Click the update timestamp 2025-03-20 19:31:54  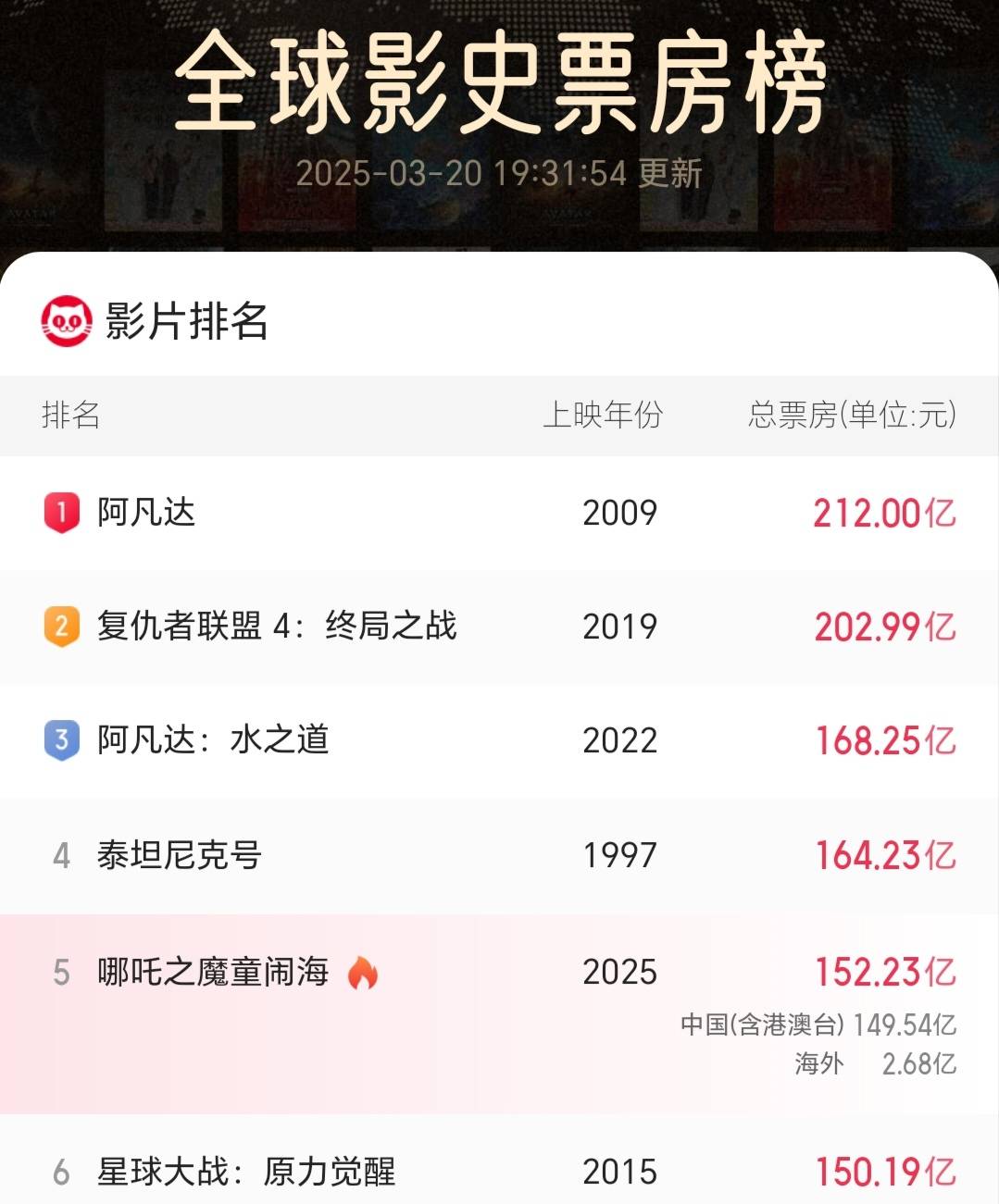(499, 172)
